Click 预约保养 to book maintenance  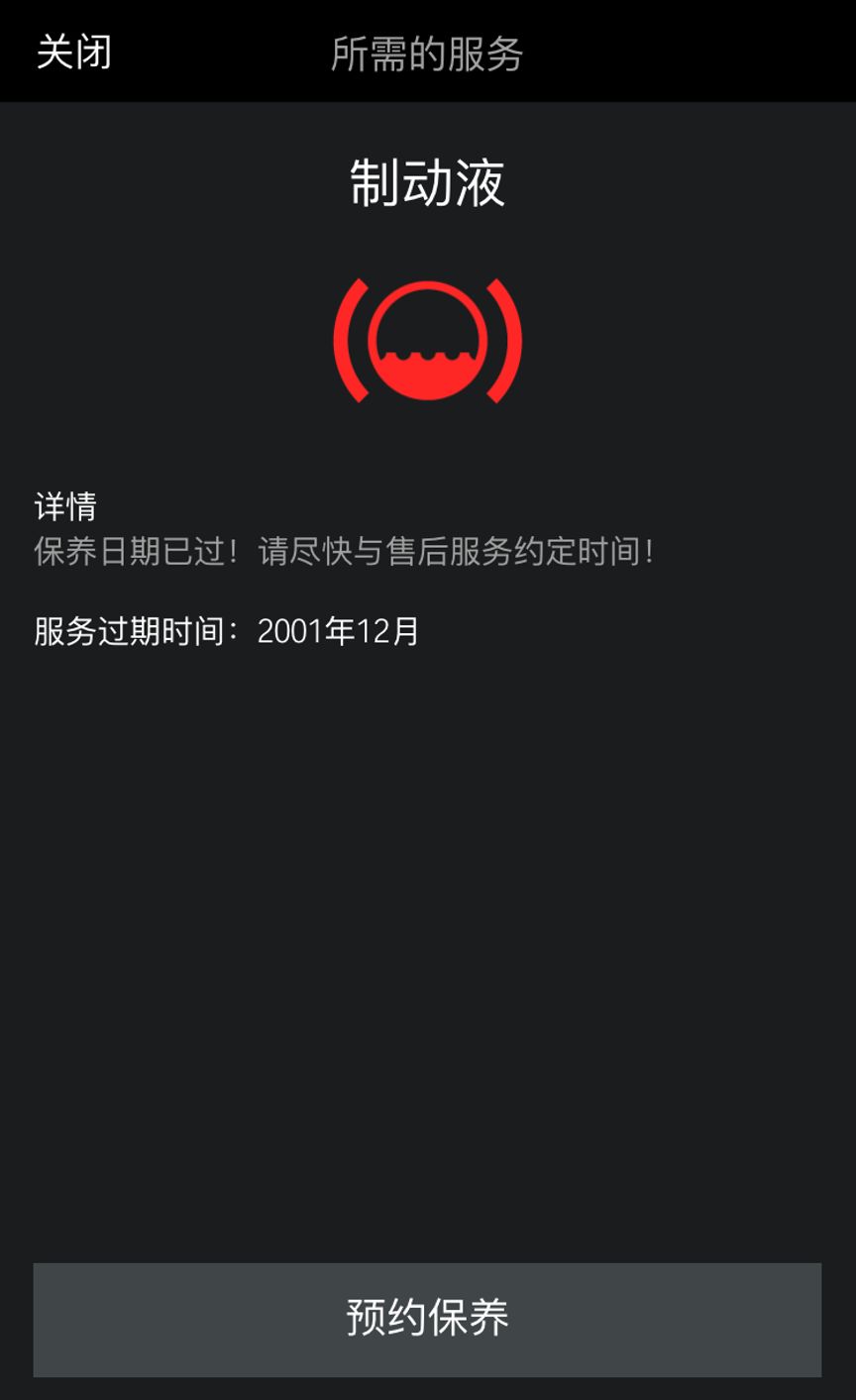pyautogui.click(x=428, y=1318)
